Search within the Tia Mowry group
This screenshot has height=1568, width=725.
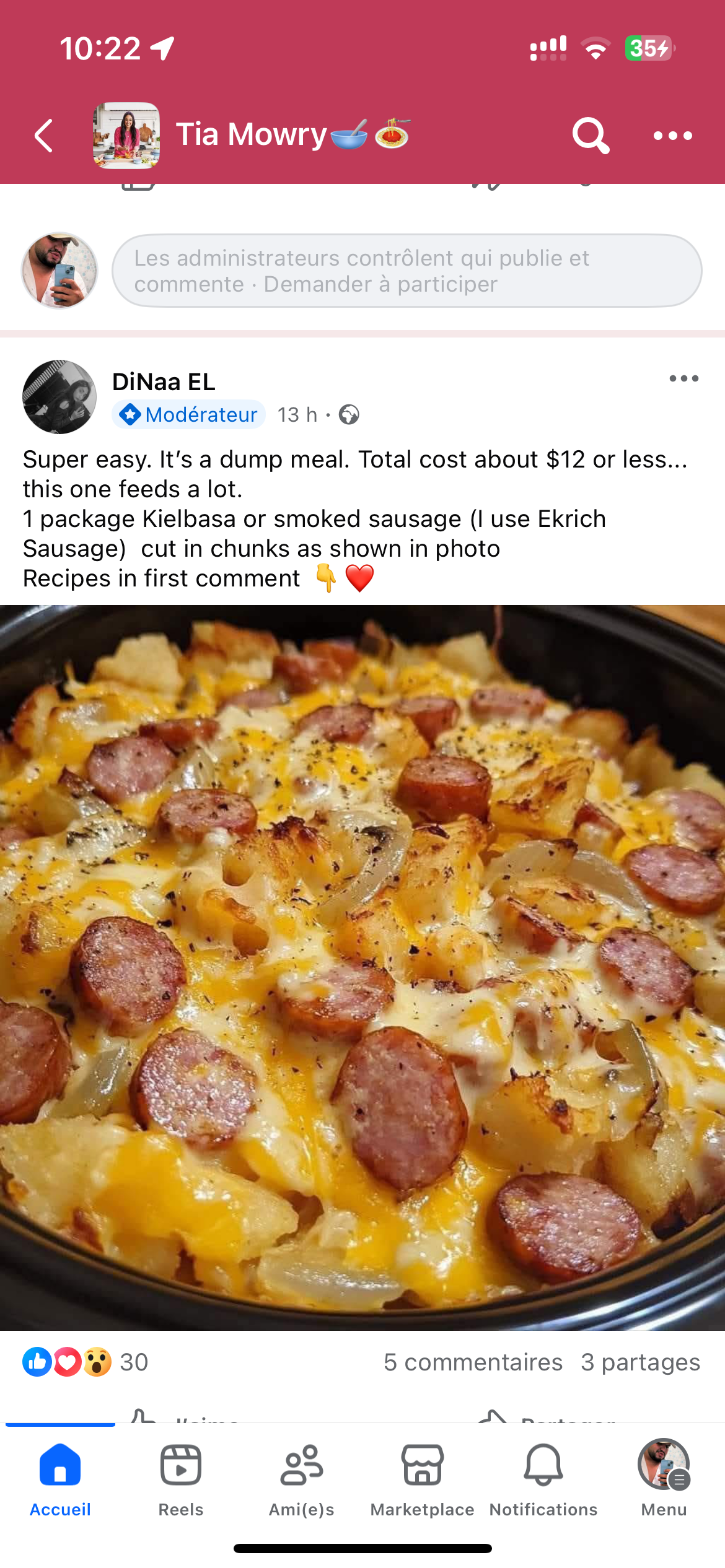click(590, 136)
